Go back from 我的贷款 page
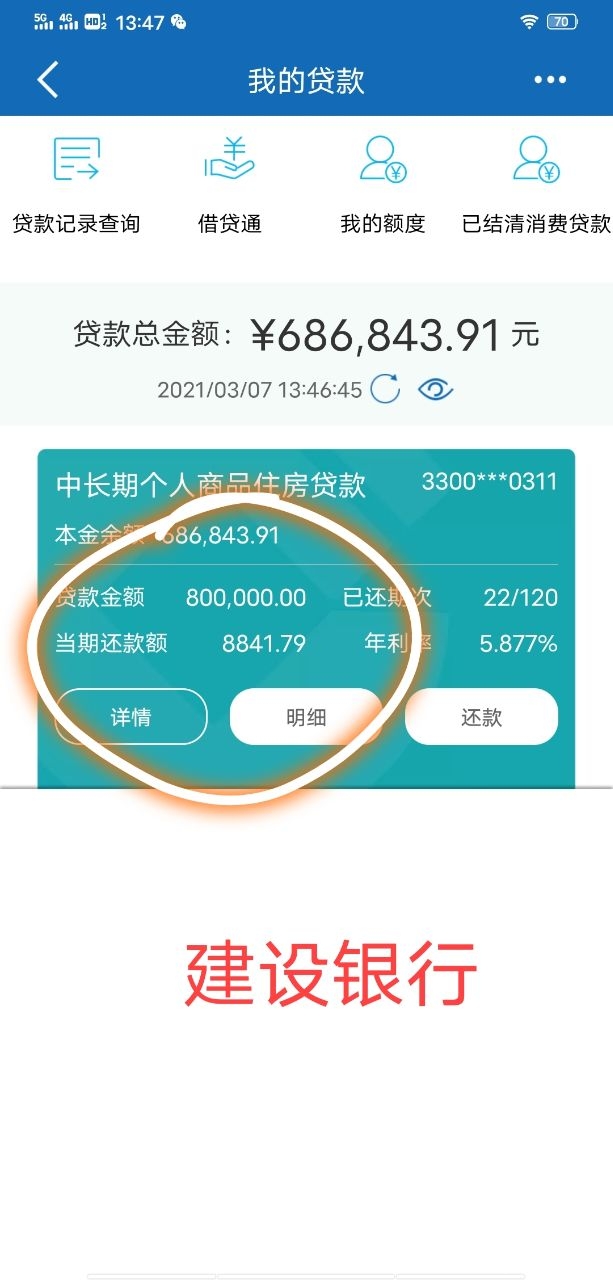 [x=48, y=79]
